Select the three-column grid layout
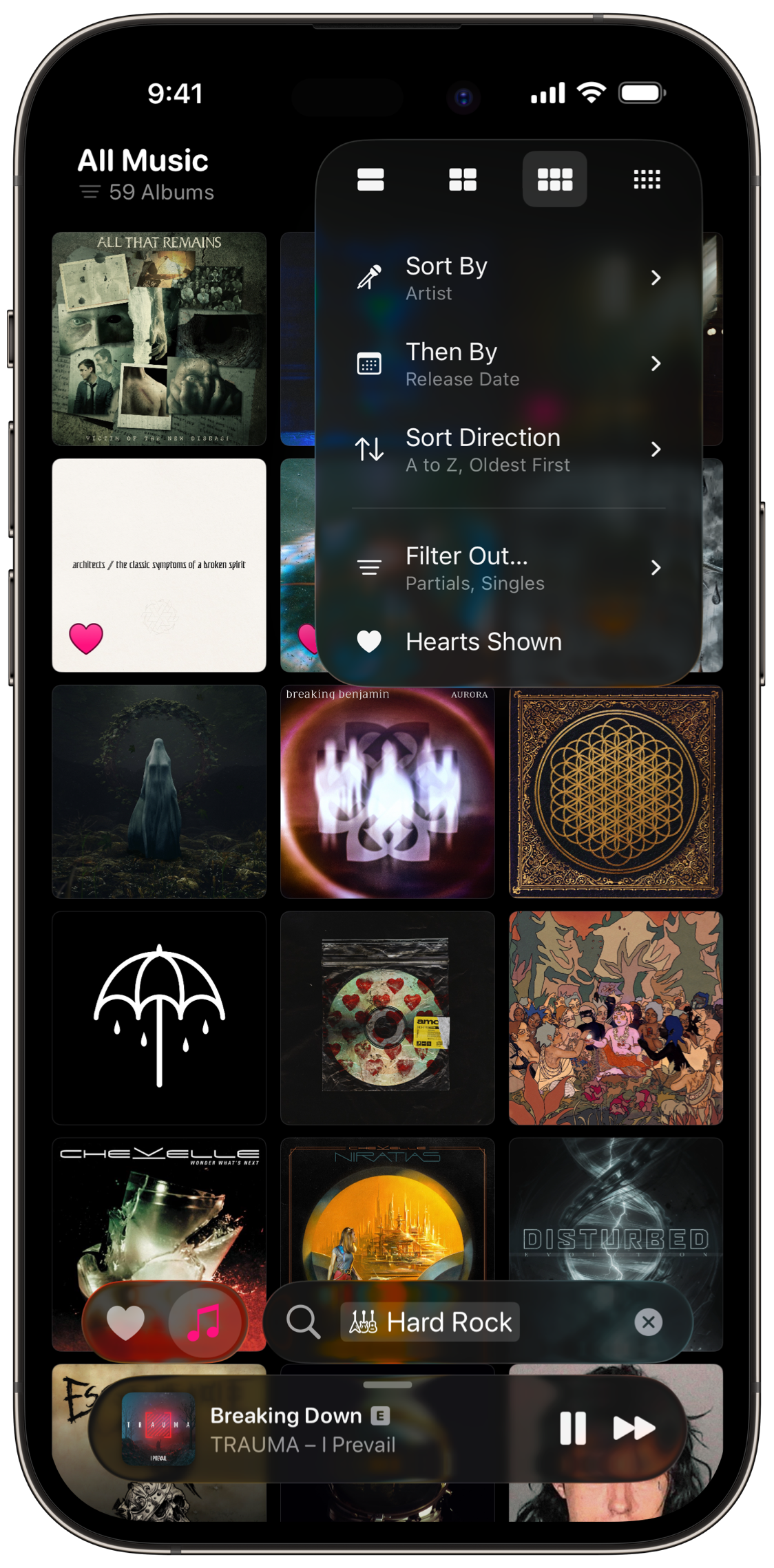The image size is (774, 1568). click(x=555, y=180)
